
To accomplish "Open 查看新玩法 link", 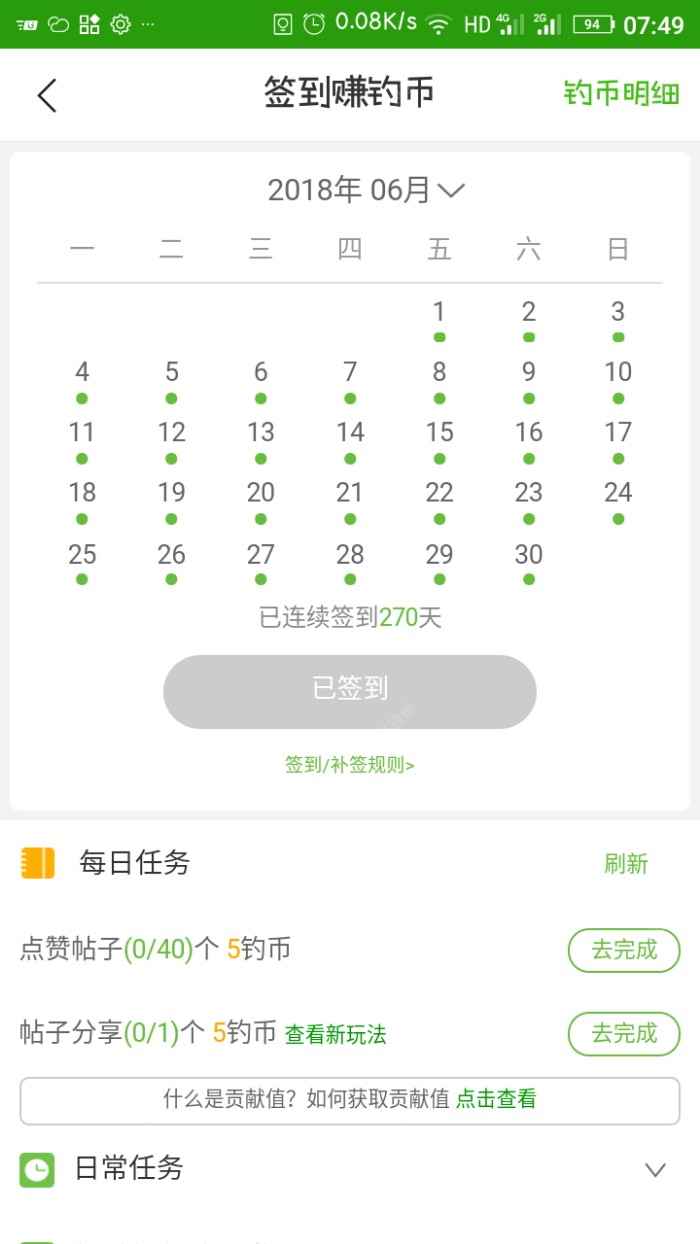I will click(336, 1035).
